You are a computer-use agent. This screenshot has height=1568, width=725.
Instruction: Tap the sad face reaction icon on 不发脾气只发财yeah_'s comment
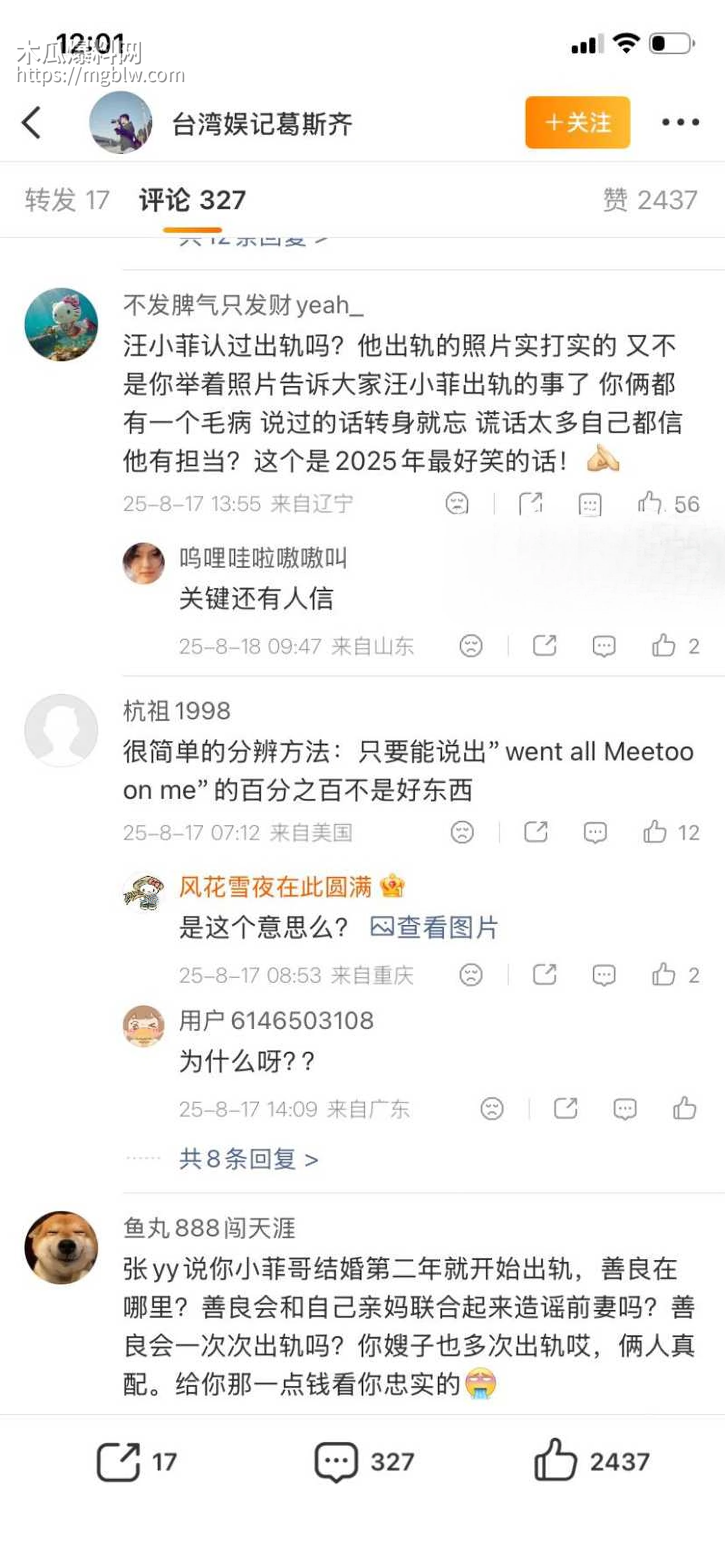(x=458, y=503)
